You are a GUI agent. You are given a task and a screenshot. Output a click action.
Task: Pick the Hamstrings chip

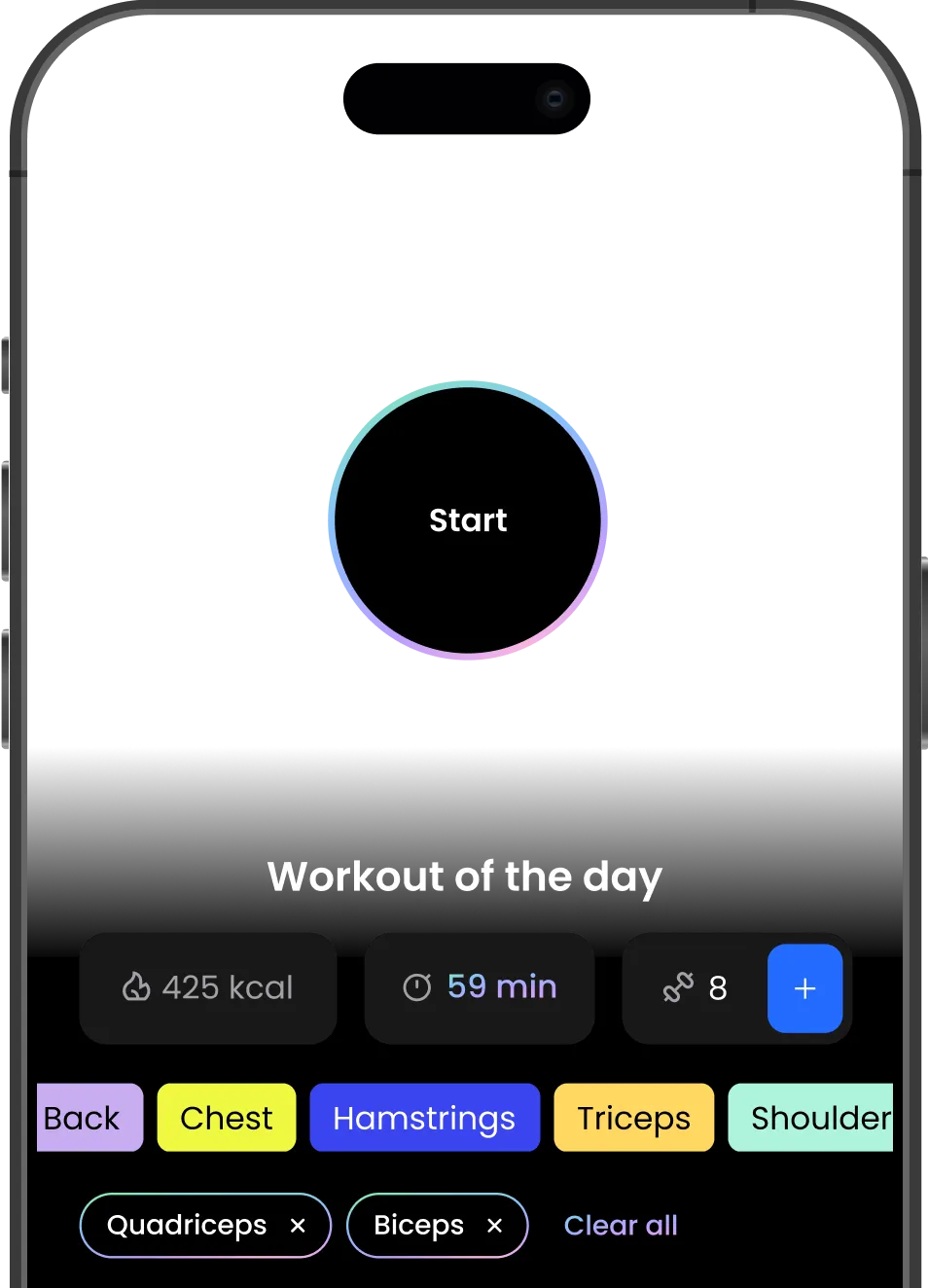(424, 1118)
